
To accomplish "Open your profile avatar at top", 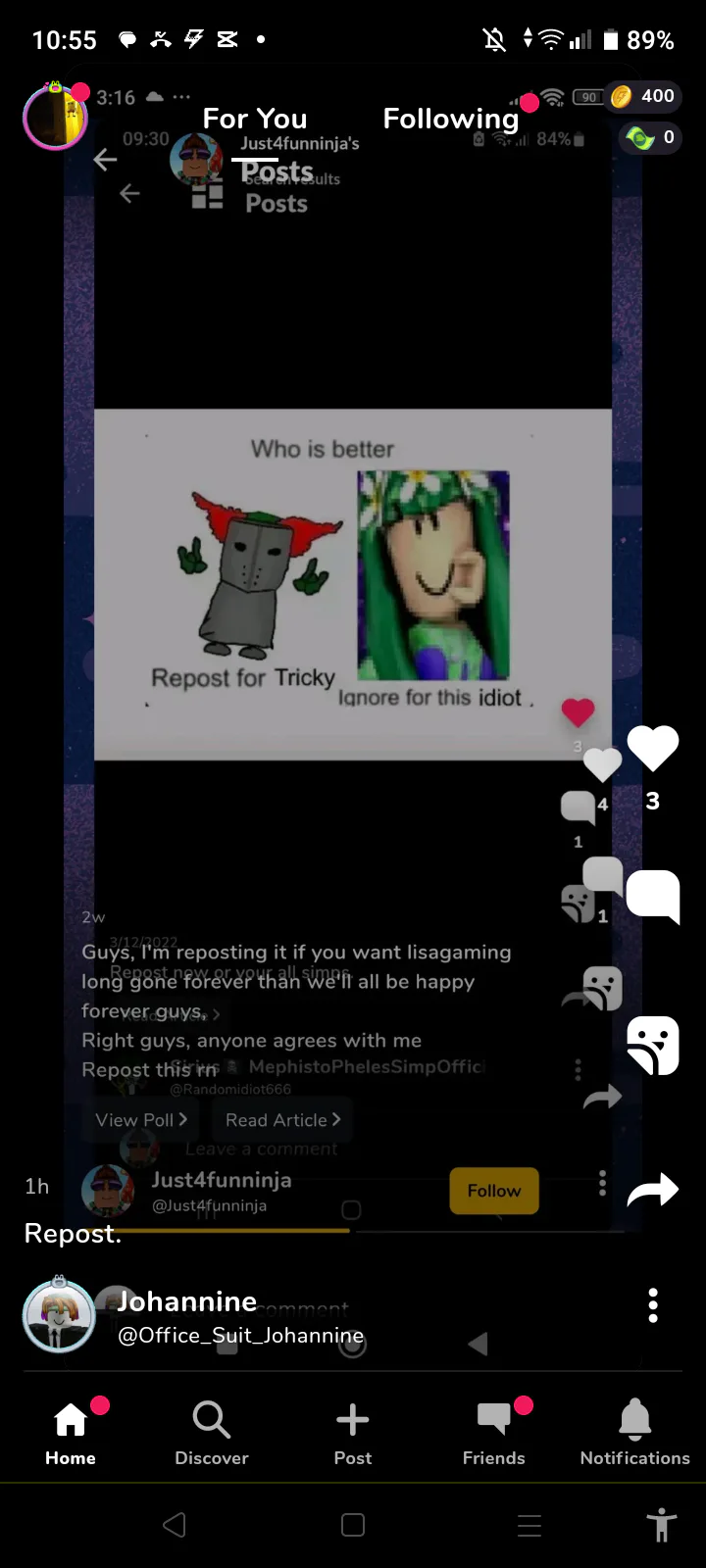I will click(55, 118).
